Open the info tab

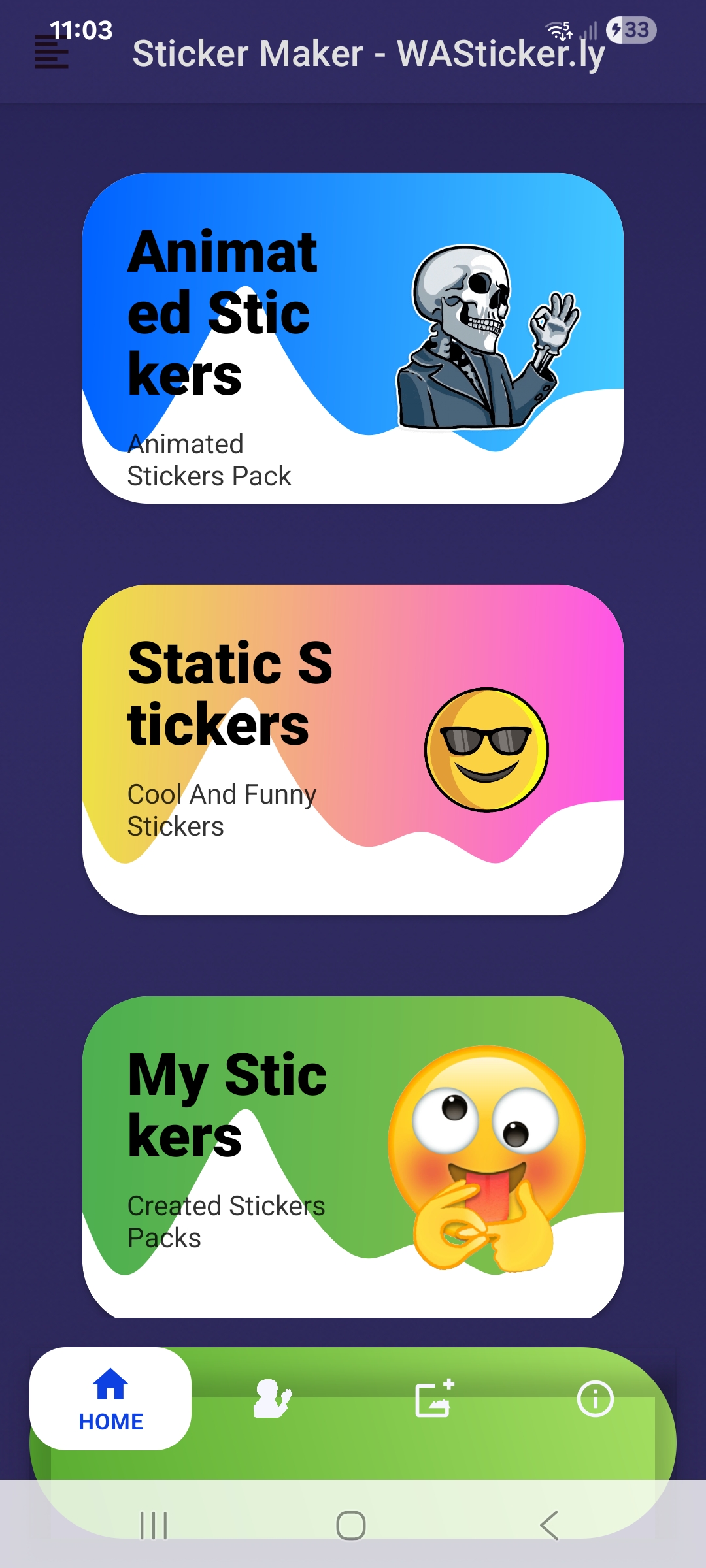[595, 1399]
